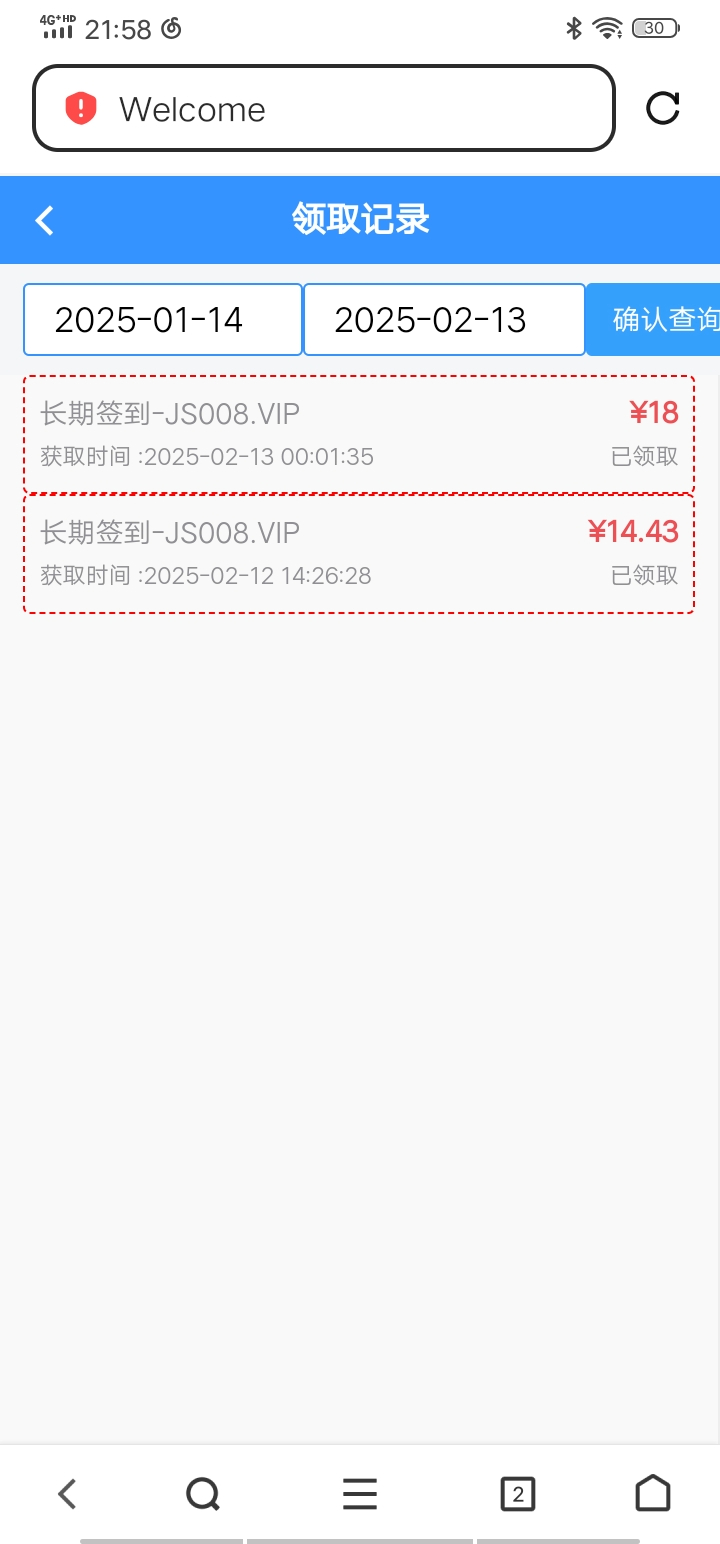Open the browser hamburger menu
Image resolution: width=720 pixels, height=1544 pixels.
coord(360,1494)
